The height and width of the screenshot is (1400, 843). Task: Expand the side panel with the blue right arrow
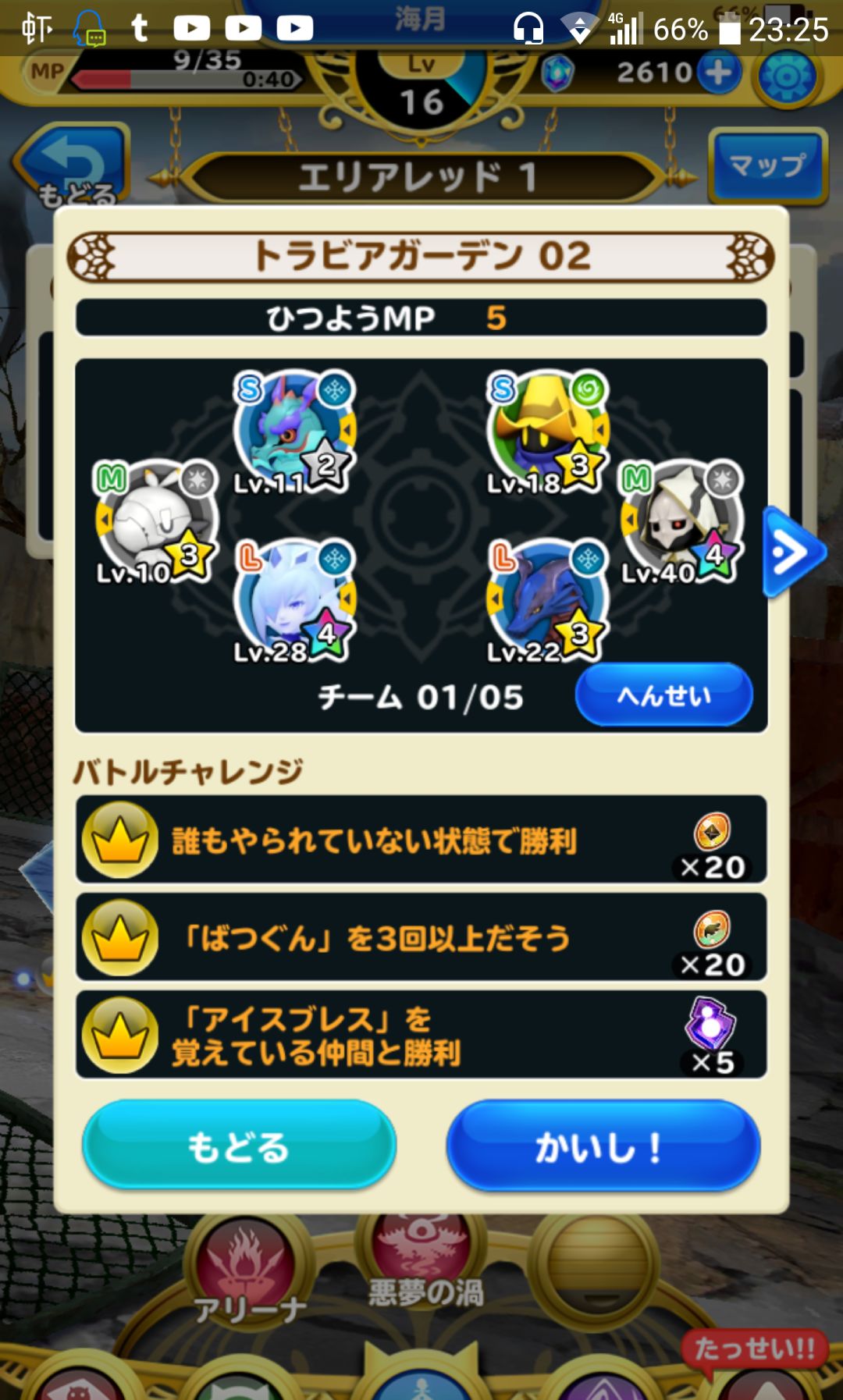click(791, 551)
